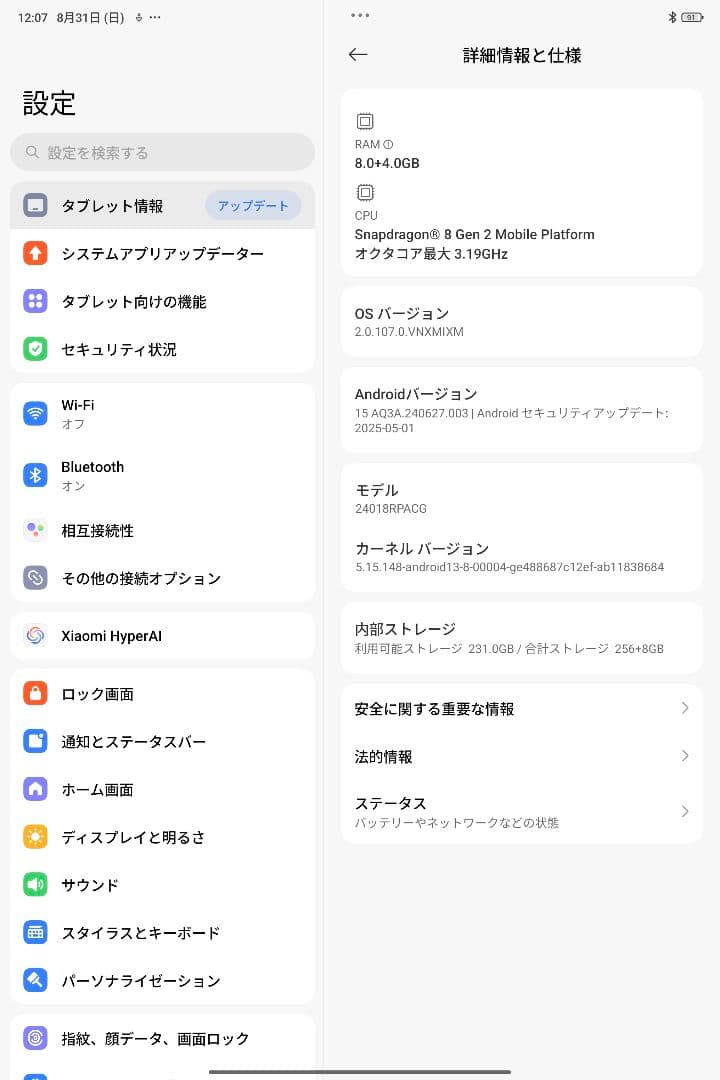Expand 安全に関する重要な情報 via its chevron
The image size is (720, 1080).
685,708
